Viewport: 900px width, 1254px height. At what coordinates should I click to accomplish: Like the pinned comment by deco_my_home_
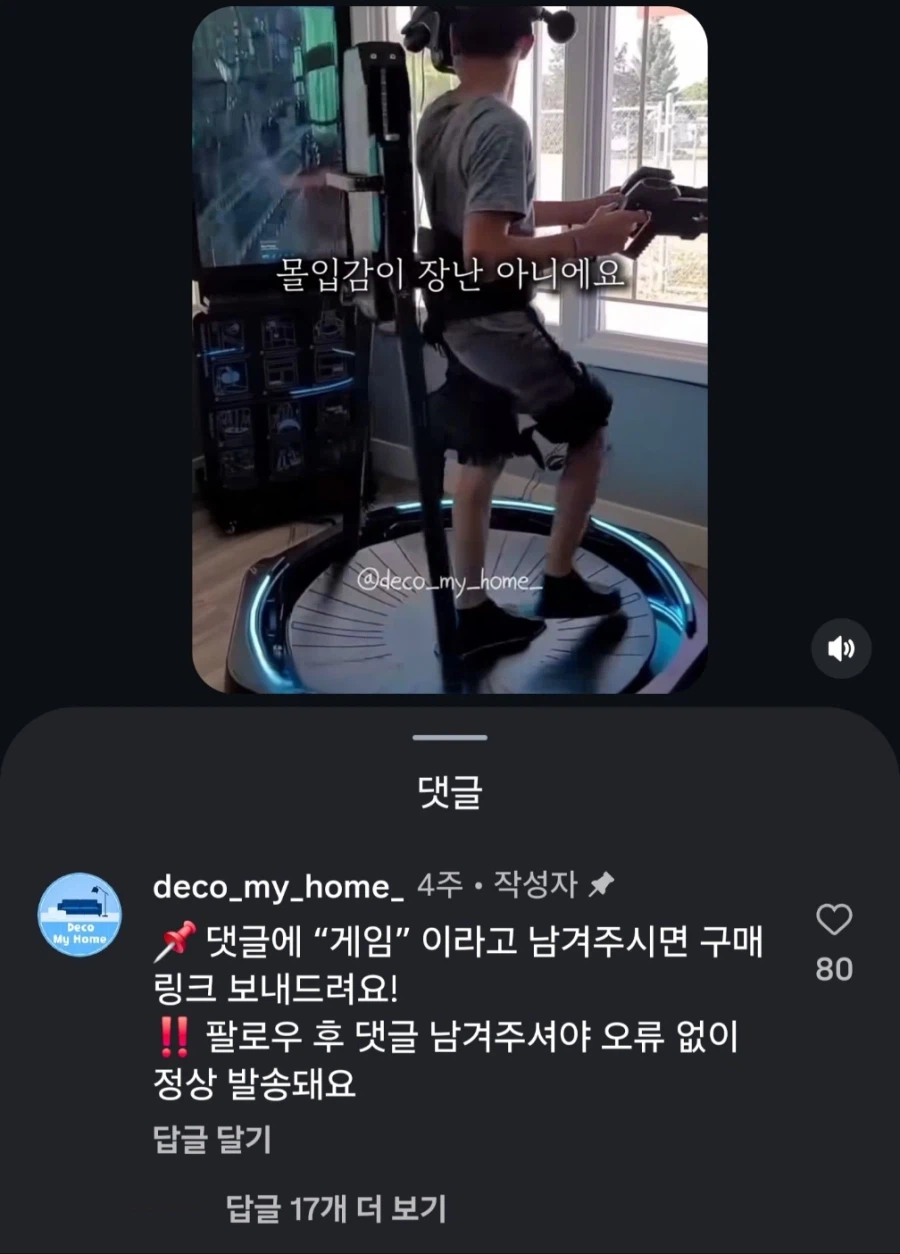pyautogui.click(x=834, y=920)
